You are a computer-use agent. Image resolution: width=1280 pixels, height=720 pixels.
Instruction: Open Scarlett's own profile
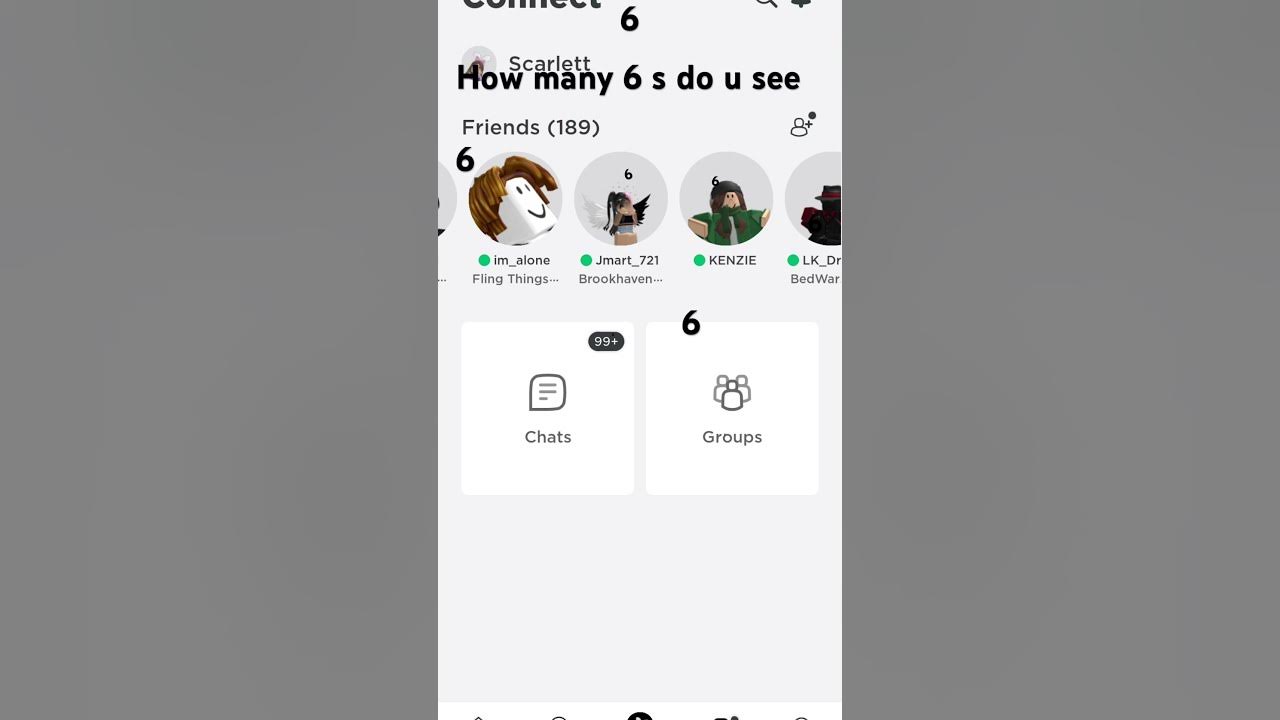click(x=530, y=63)
